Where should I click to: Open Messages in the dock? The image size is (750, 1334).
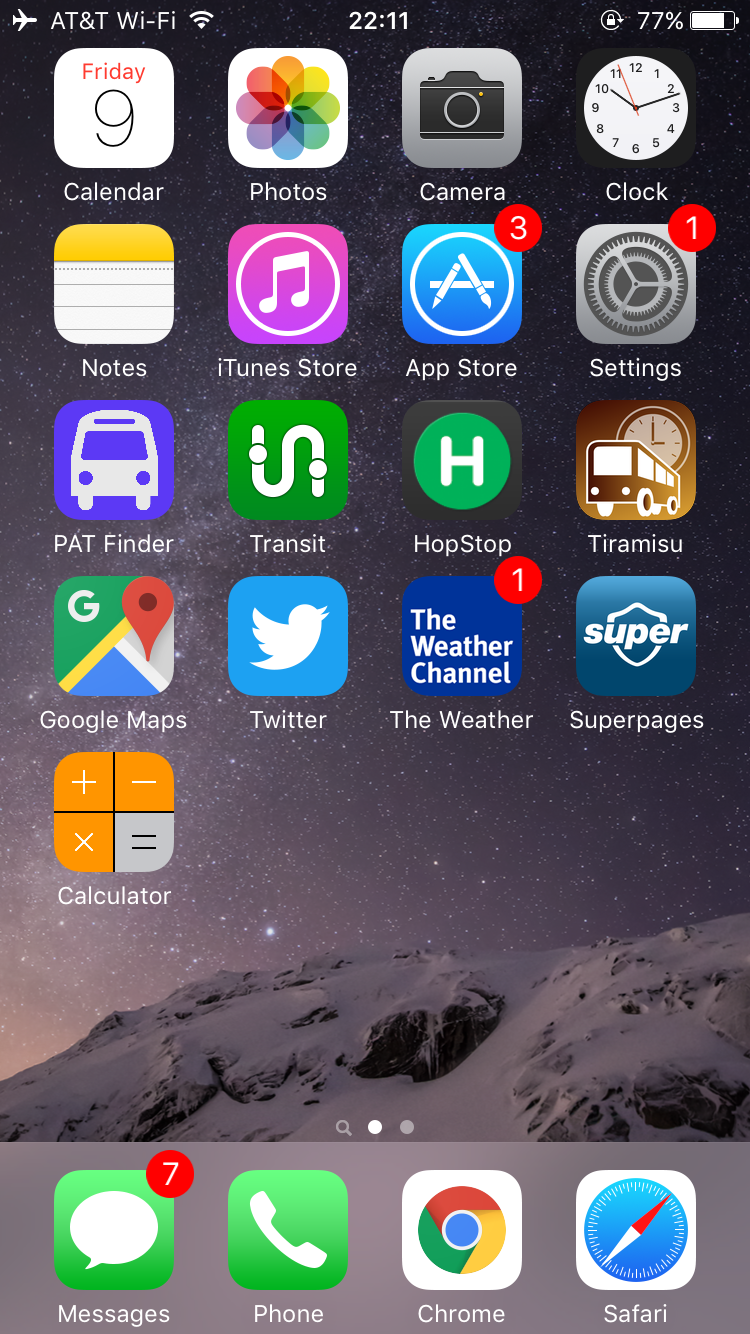[x=114, y=1230]
